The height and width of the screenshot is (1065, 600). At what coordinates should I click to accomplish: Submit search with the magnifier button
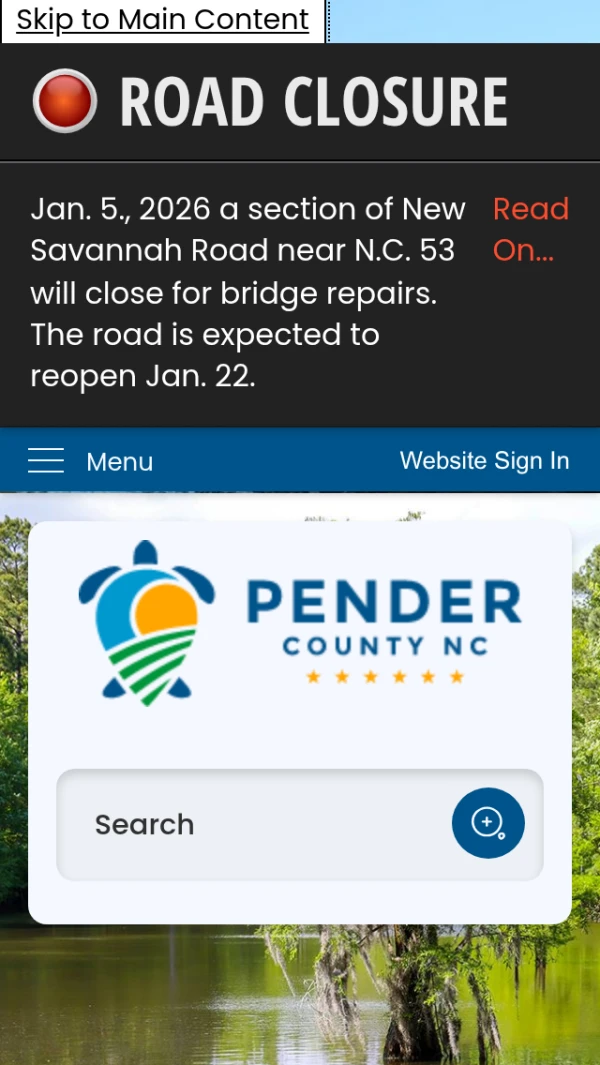(488, 823)
